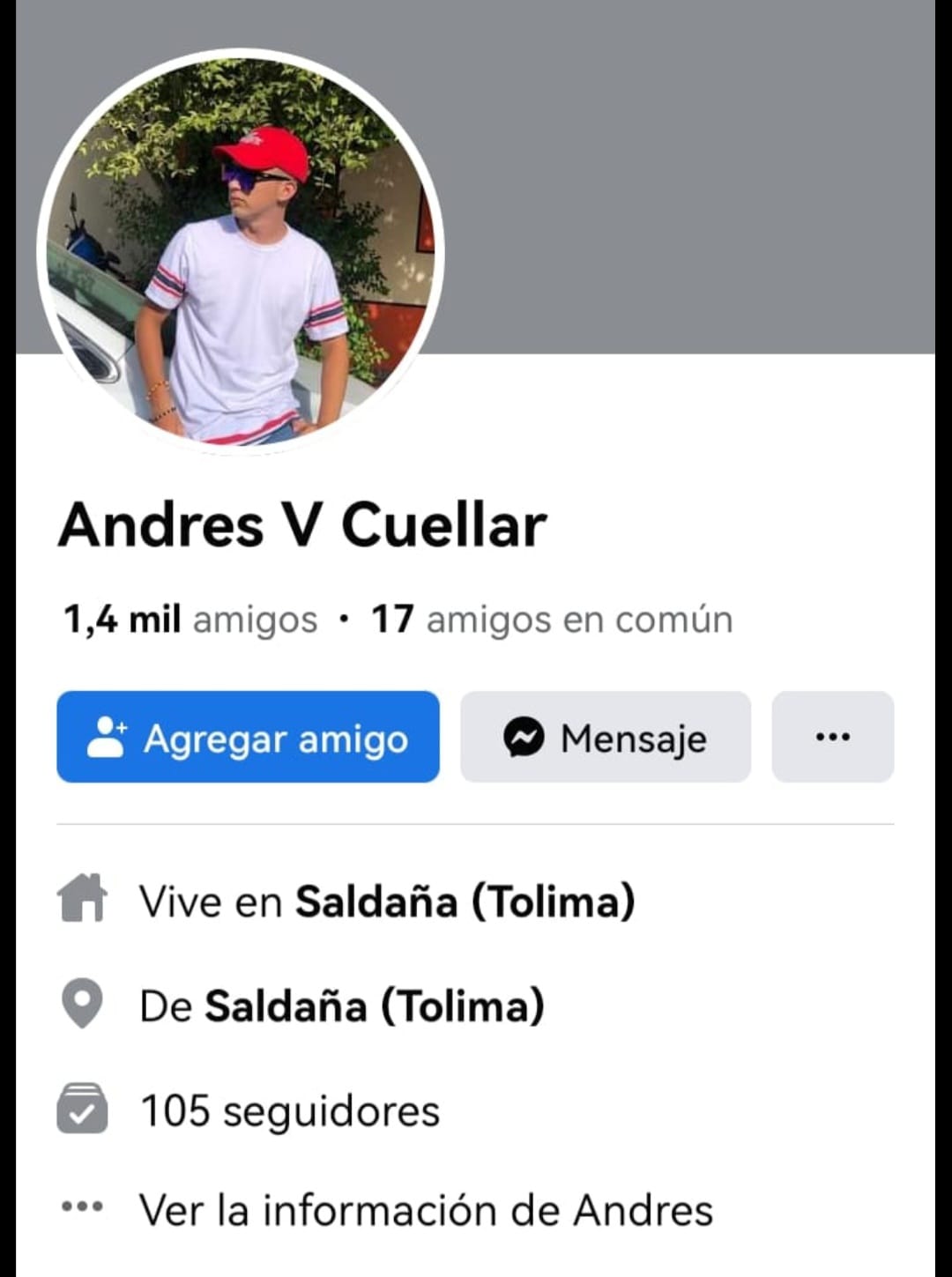
Task: Send a message via Mensaje button
Action: (606, 738)
